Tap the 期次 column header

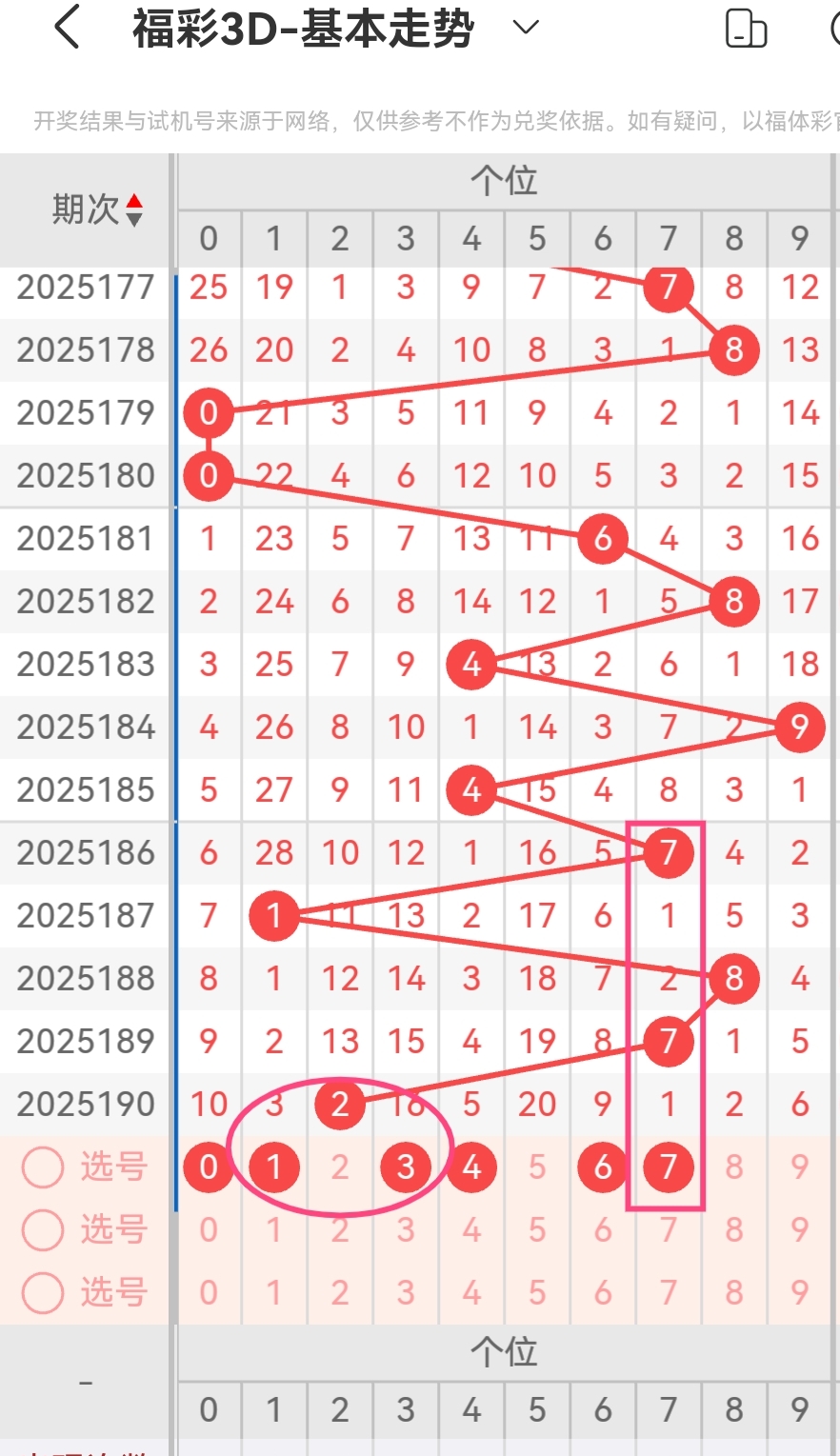pos(85,209)
